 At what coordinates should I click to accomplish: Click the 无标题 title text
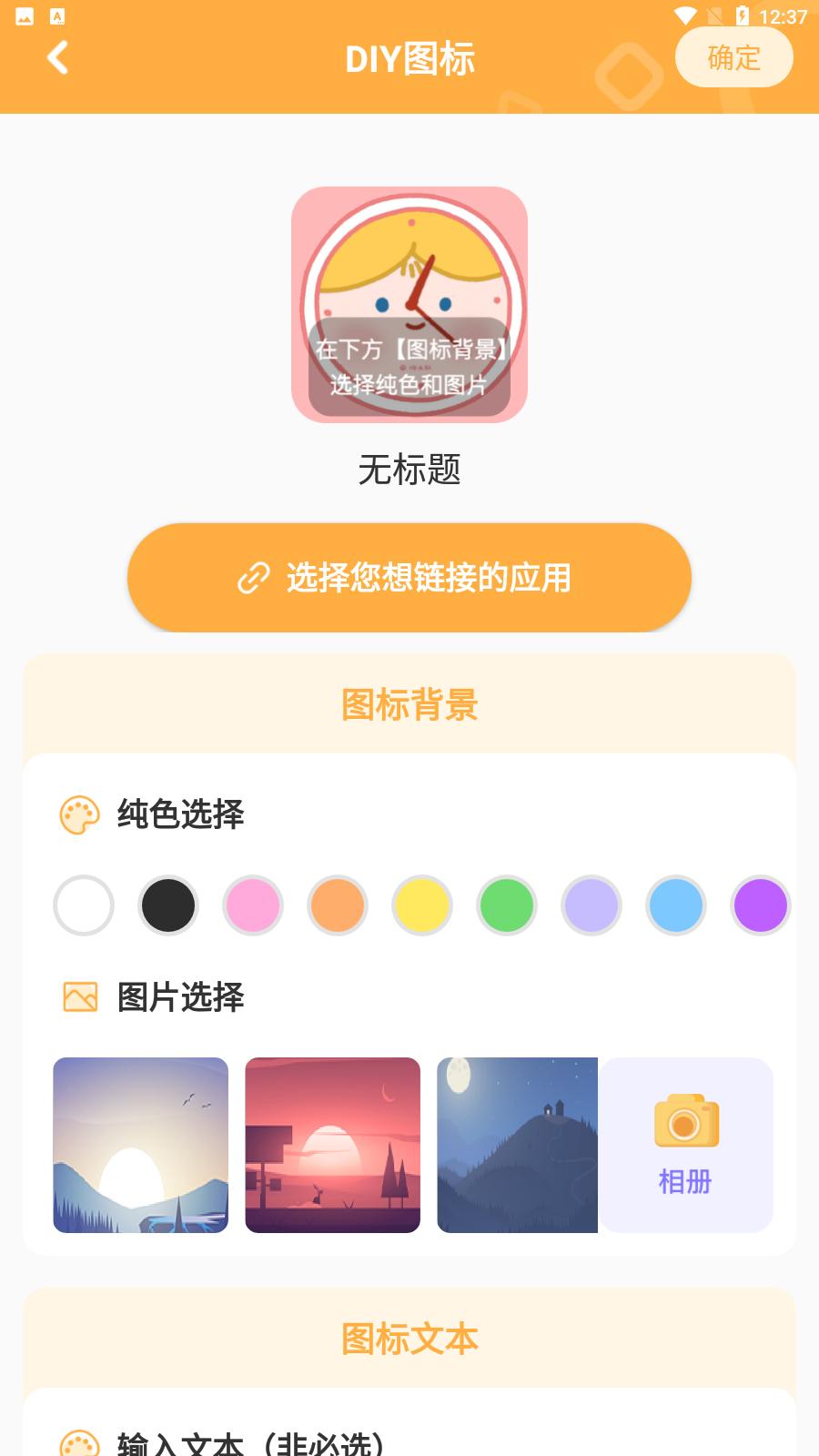tap(409, 469)
